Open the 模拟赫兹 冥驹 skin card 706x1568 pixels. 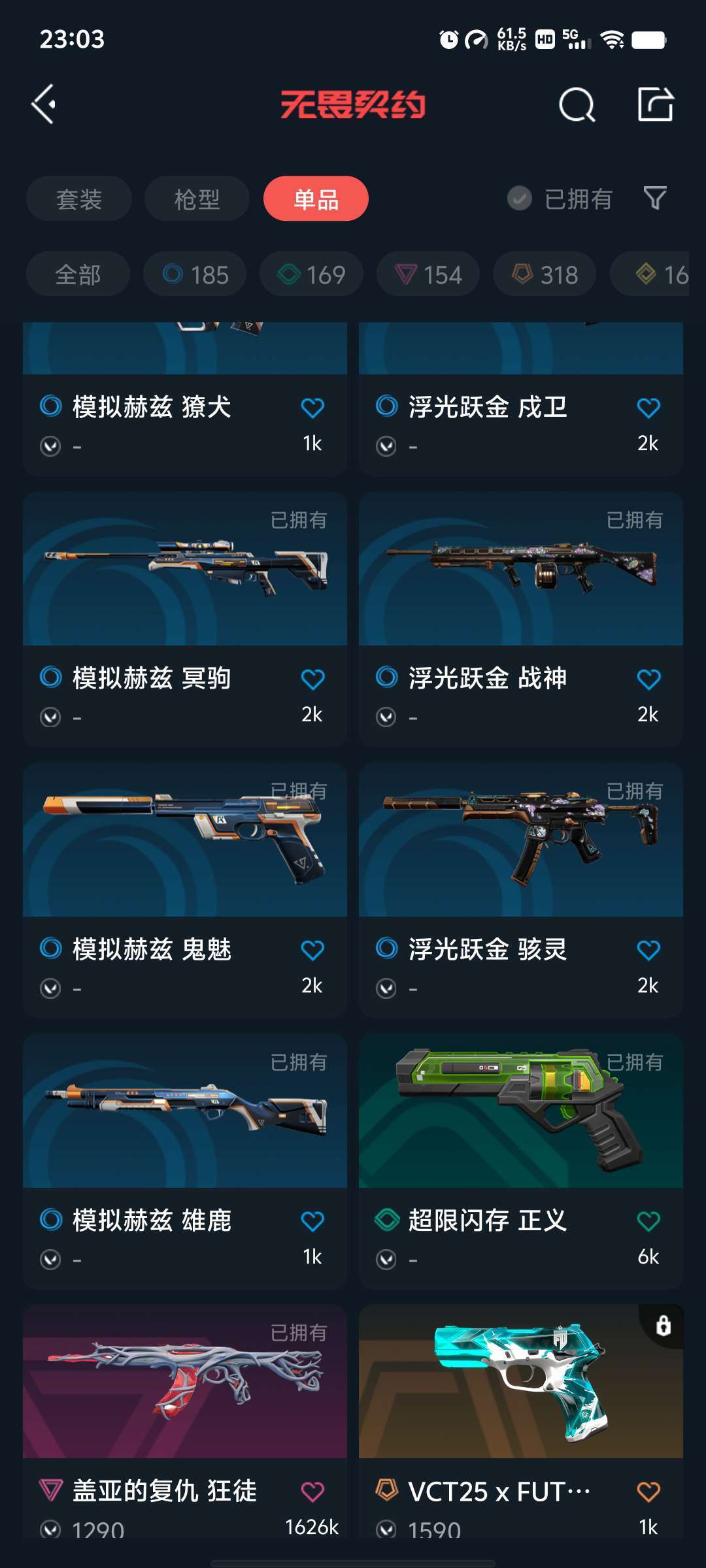coord(185,619)
